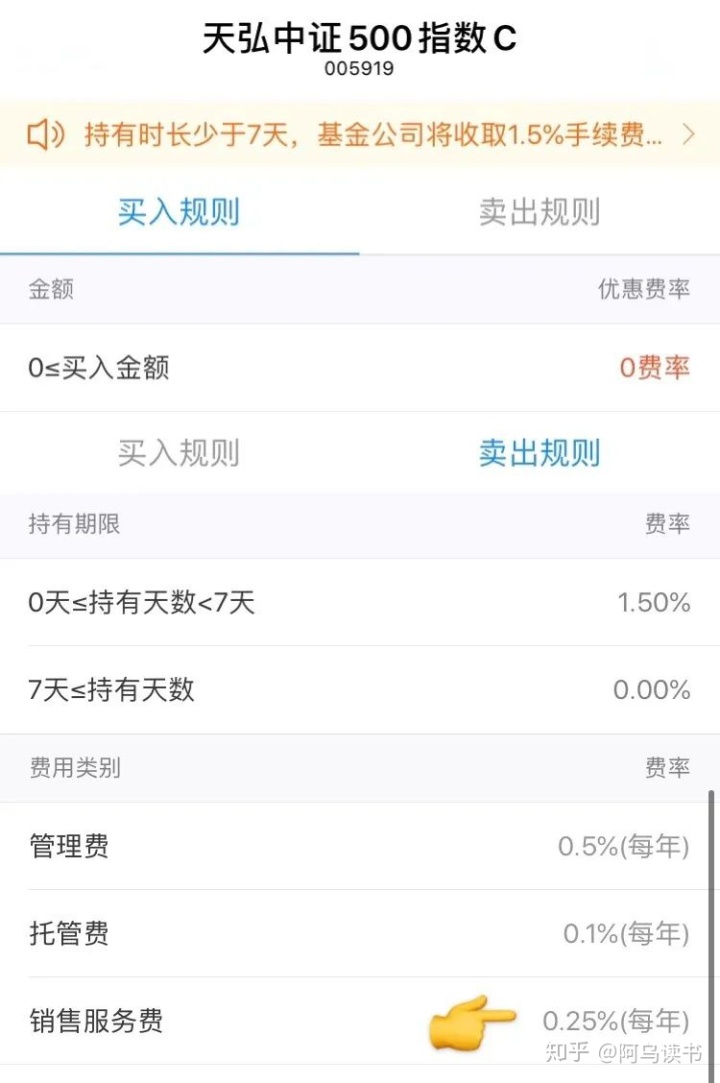This screenshot has width=720, height=1083.
Task: Switch to the grayed-out 买入规则 tab
Action: (x=179, y=453)
